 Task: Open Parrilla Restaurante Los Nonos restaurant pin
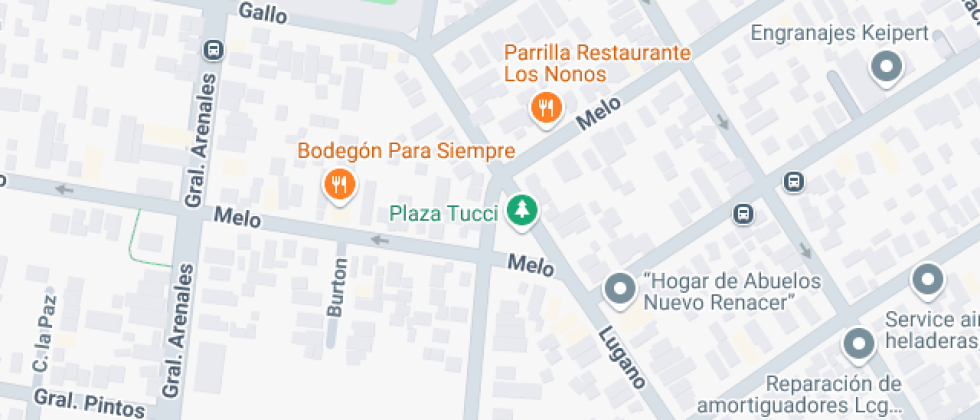pos(547,109)
